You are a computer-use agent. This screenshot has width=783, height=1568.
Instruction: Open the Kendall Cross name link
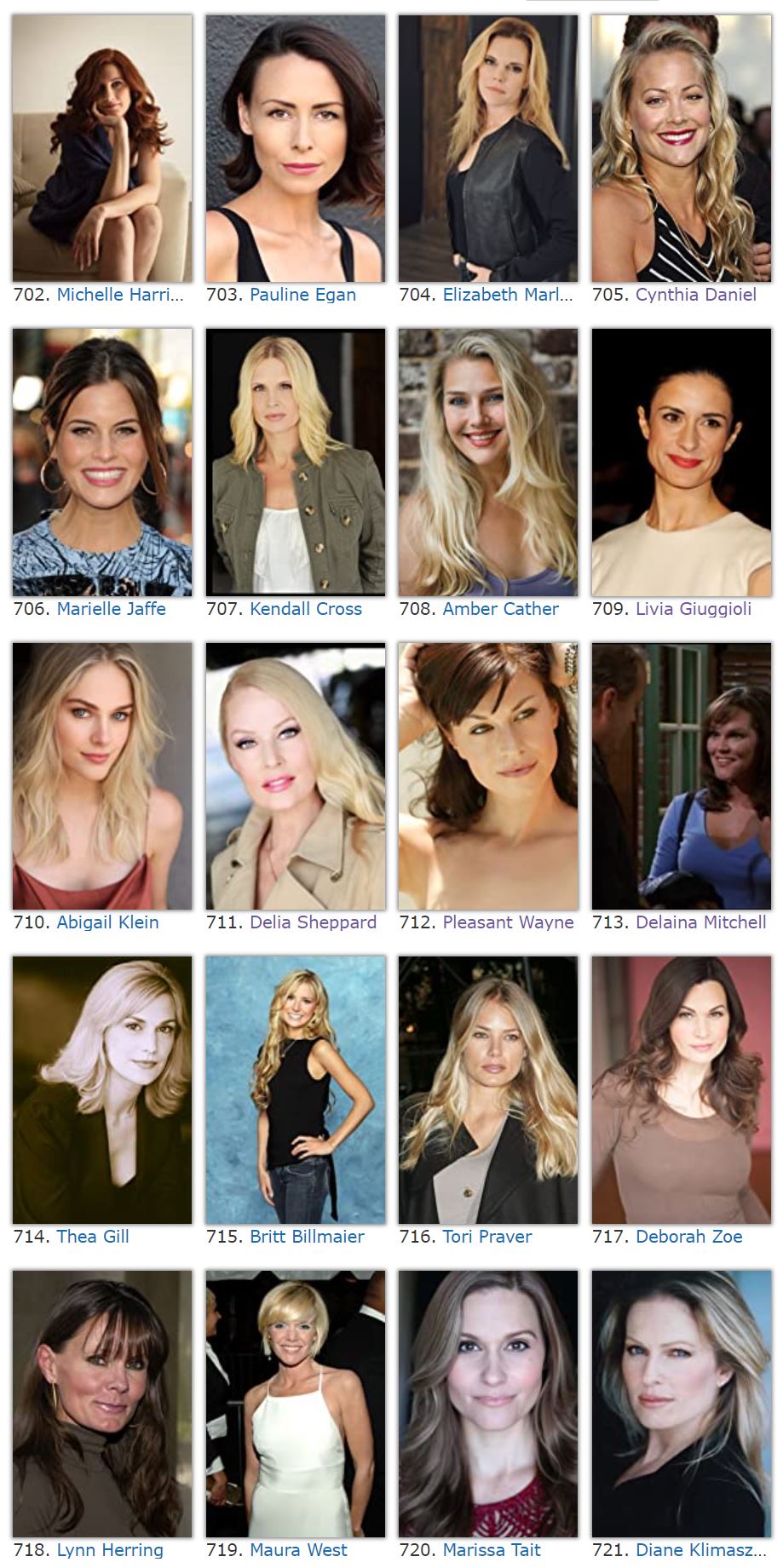[305, 609]
